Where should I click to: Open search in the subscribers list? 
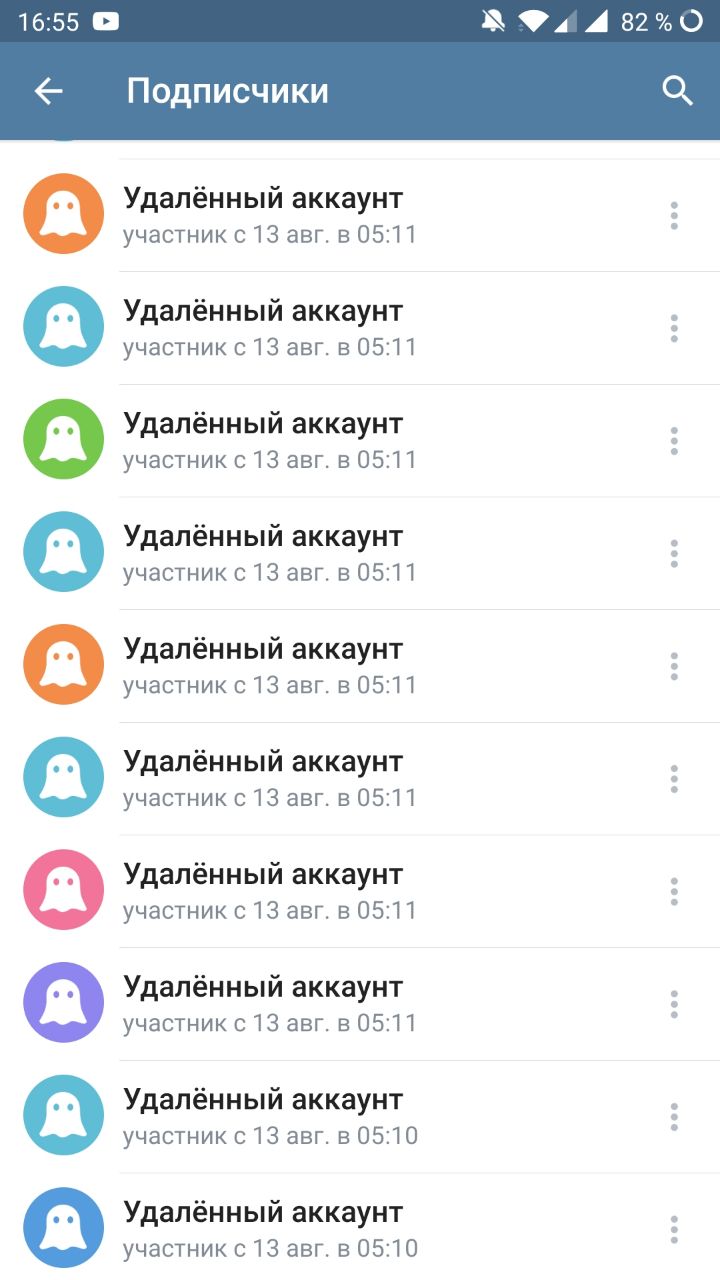678,91
